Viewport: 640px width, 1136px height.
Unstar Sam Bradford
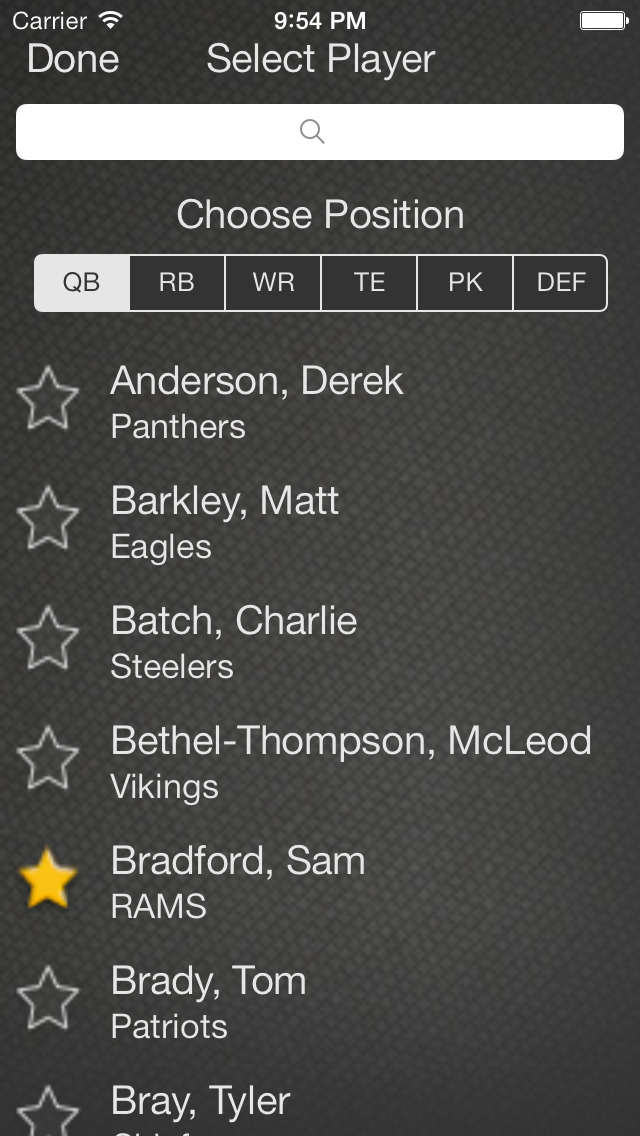(48, 879)
